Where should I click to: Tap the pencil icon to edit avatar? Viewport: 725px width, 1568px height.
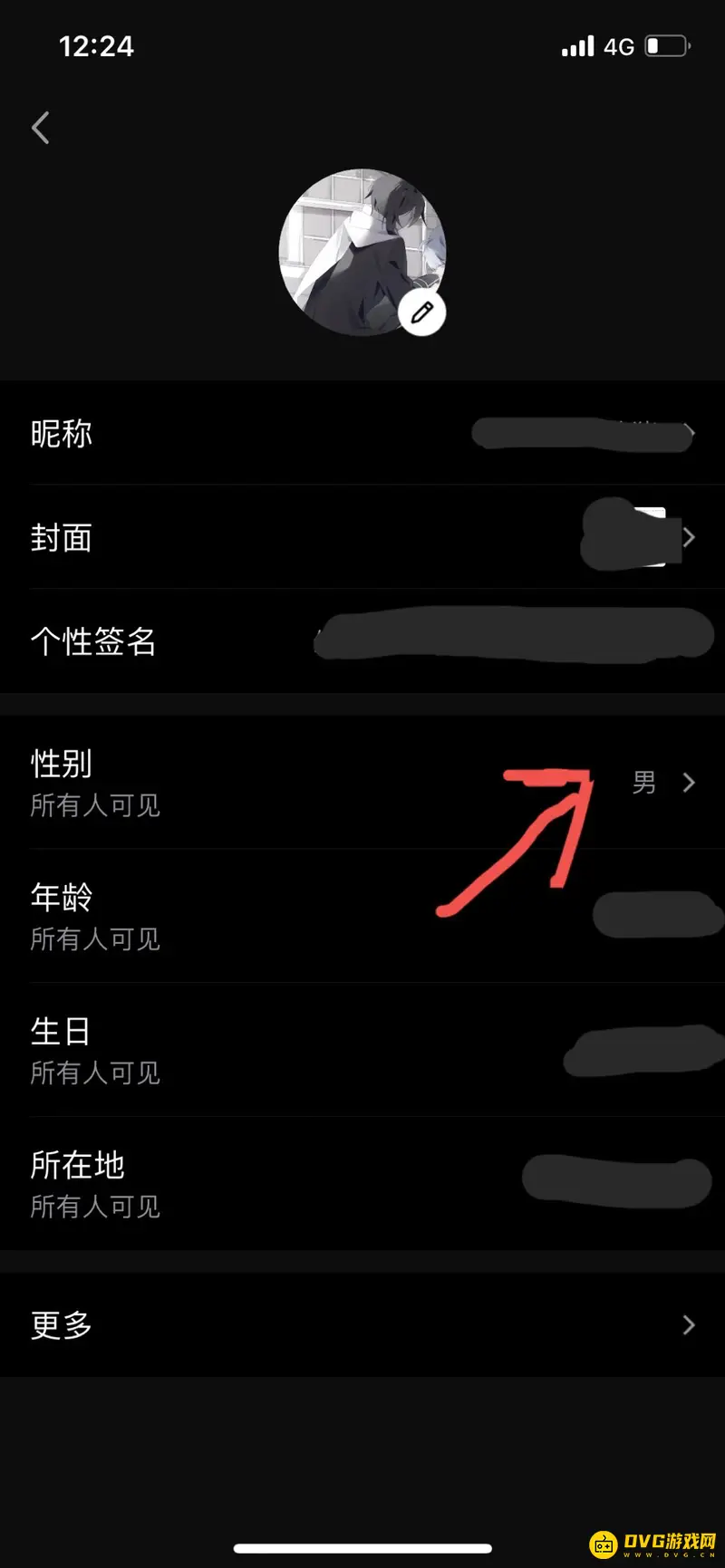click(420, 312)
